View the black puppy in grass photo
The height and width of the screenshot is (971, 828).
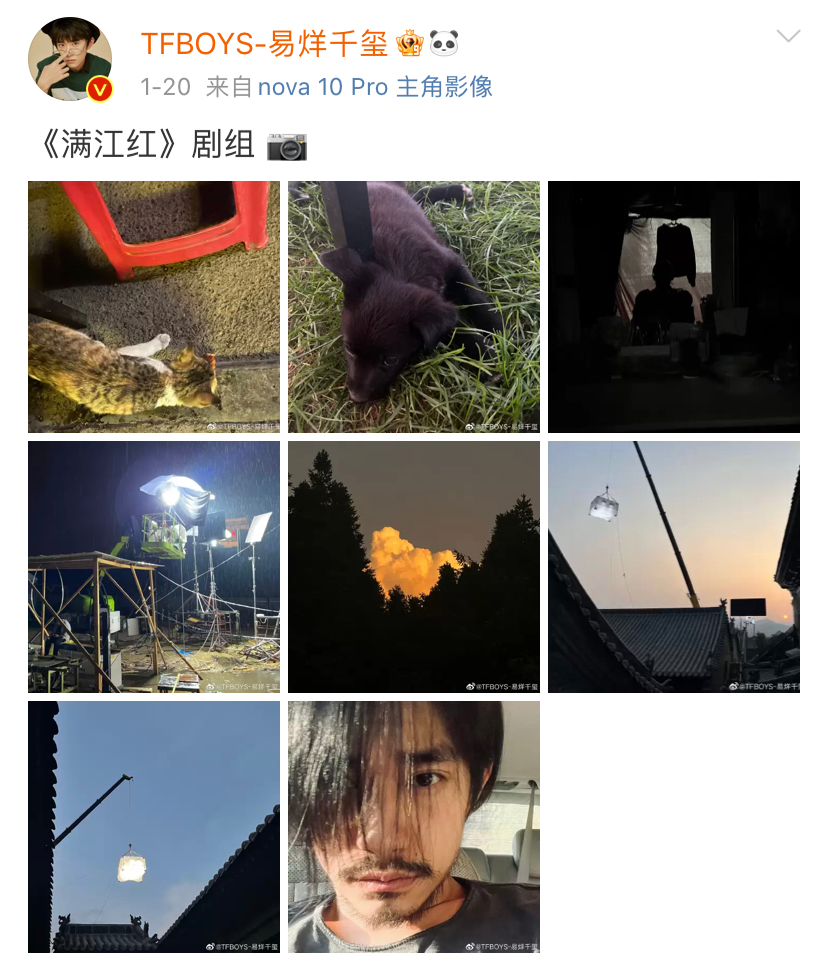pyautogui.click(x=414, y=307)
